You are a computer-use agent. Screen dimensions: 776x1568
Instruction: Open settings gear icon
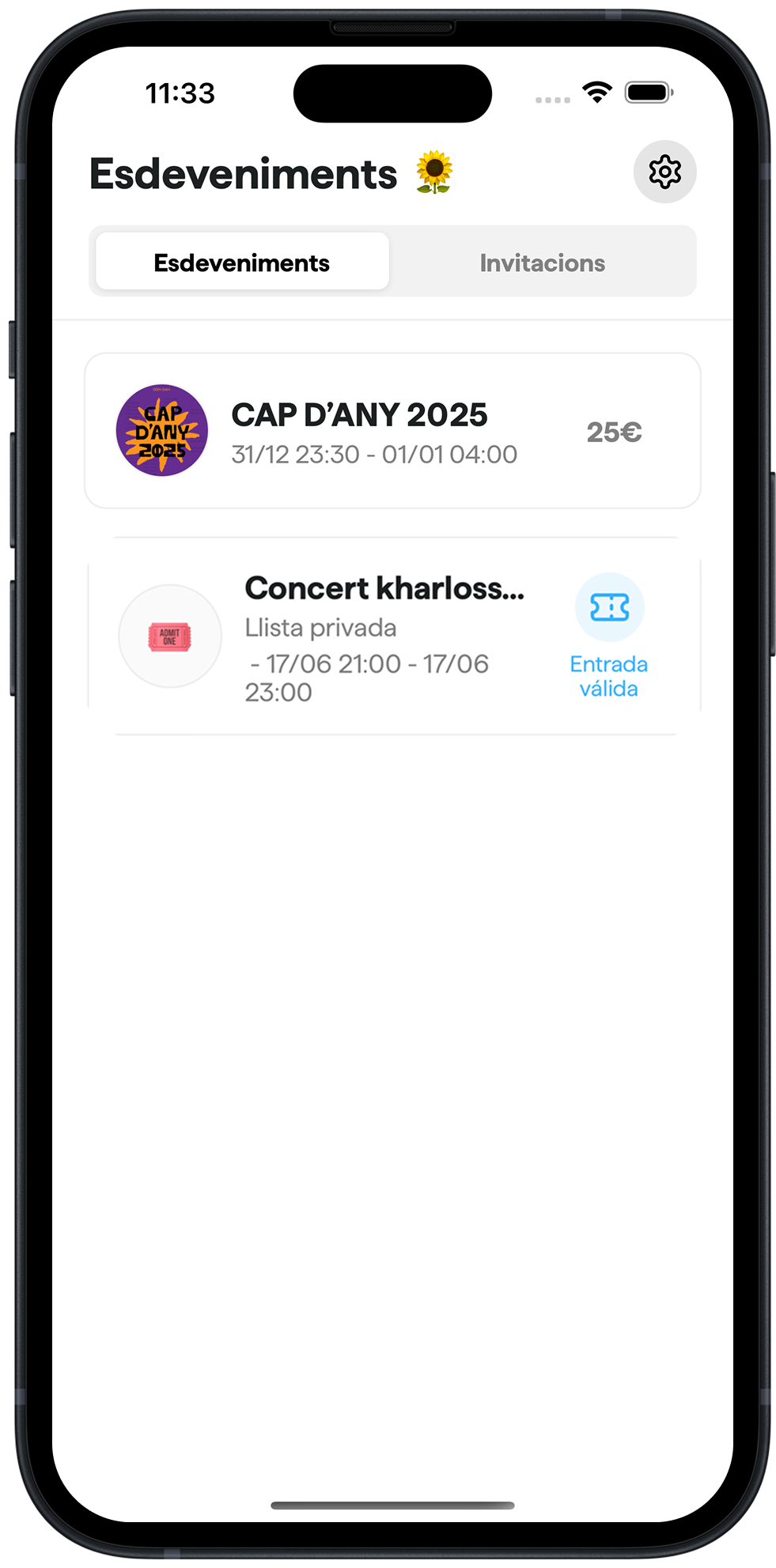(664, 172)
